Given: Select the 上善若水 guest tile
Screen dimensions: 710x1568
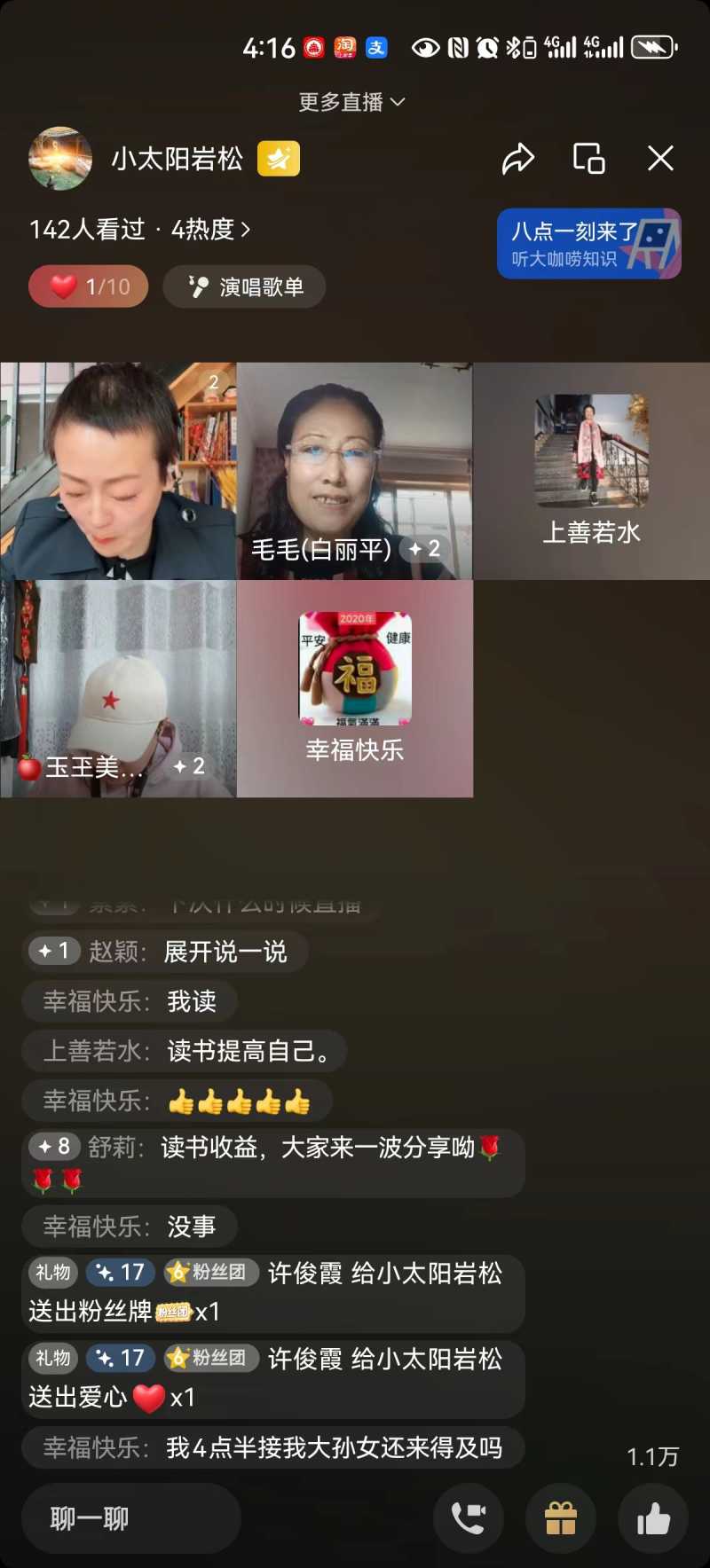Looking at the screenshot, I should tap(591, 470).
